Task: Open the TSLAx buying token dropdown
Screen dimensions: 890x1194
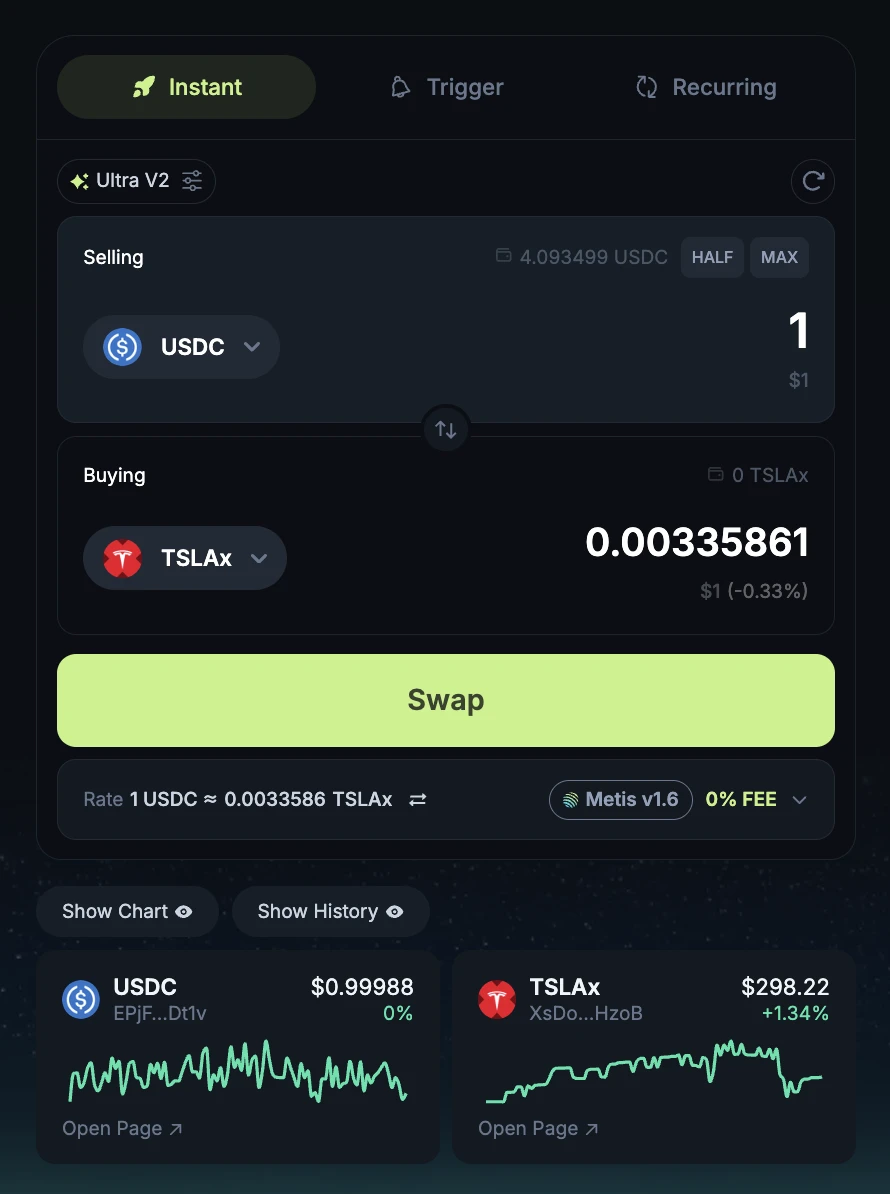Action: point(185,558)
